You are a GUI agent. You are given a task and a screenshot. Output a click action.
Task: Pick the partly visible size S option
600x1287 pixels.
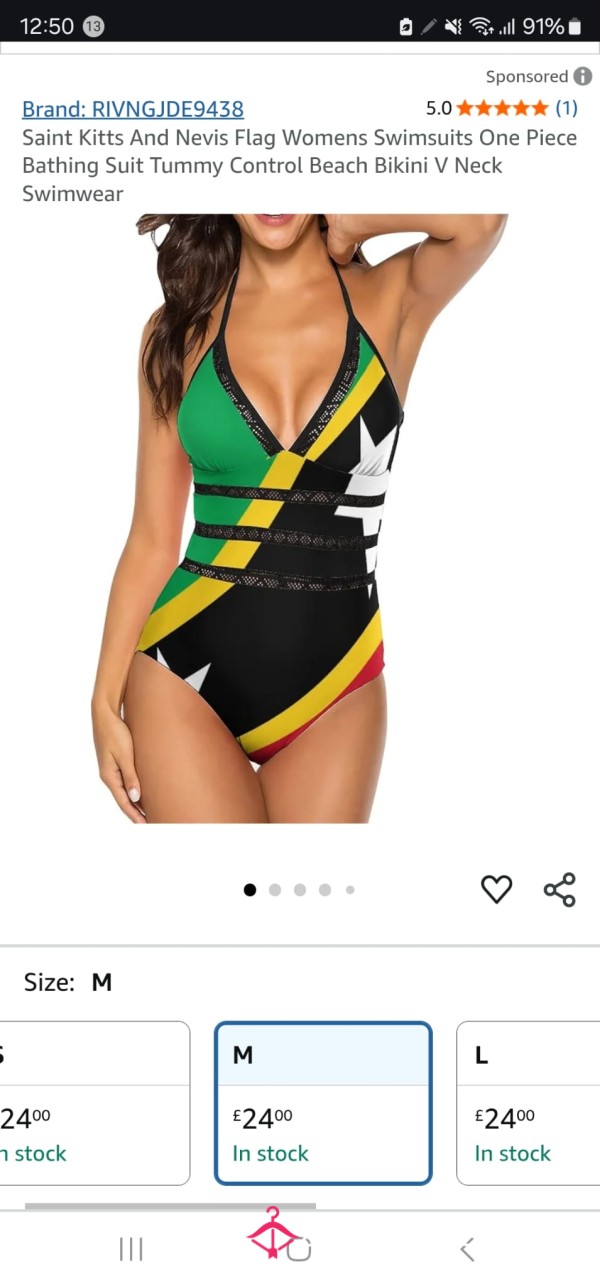pos(95,1103)
